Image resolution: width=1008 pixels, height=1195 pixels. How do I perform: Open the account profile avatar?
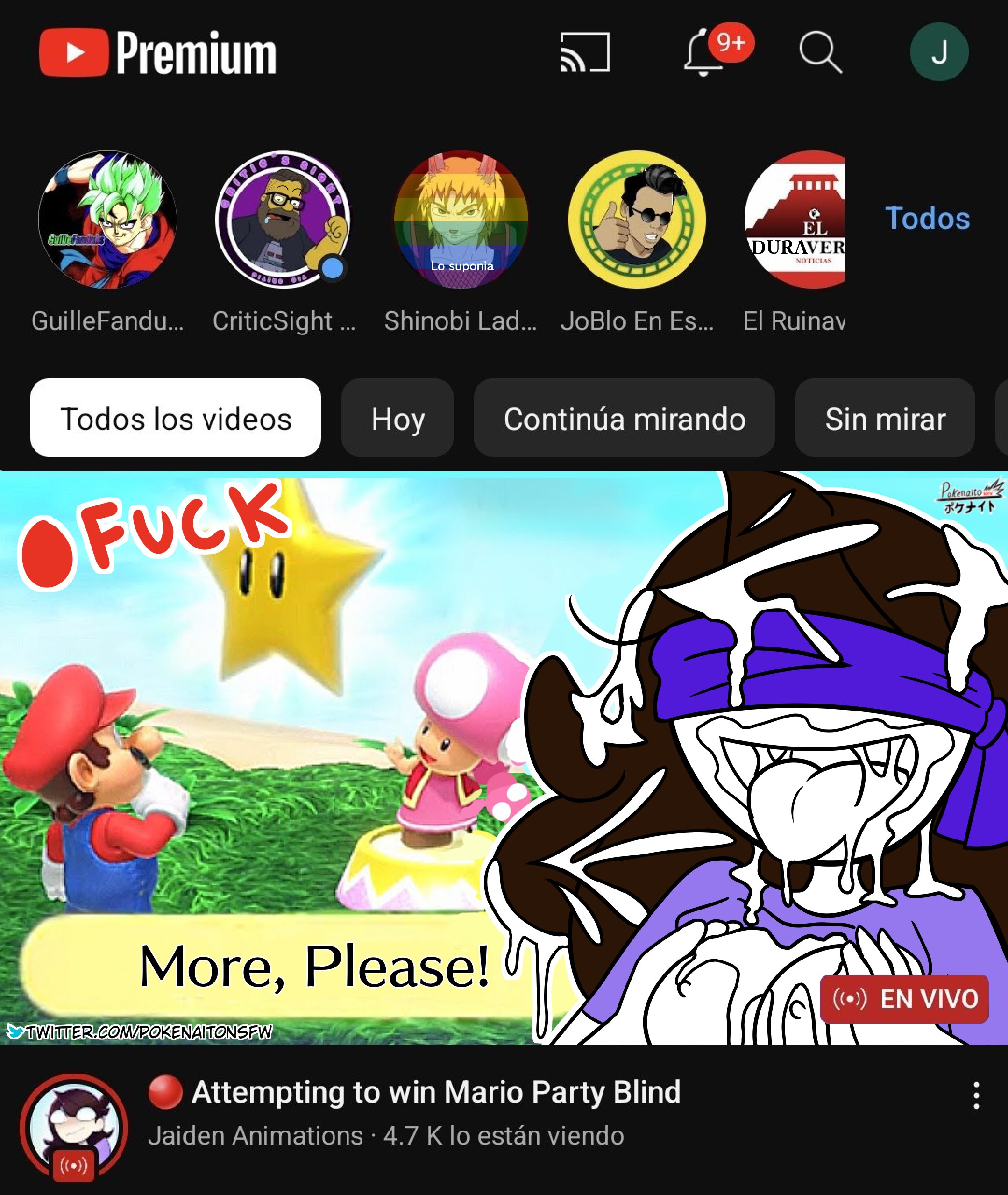(938, 52)
